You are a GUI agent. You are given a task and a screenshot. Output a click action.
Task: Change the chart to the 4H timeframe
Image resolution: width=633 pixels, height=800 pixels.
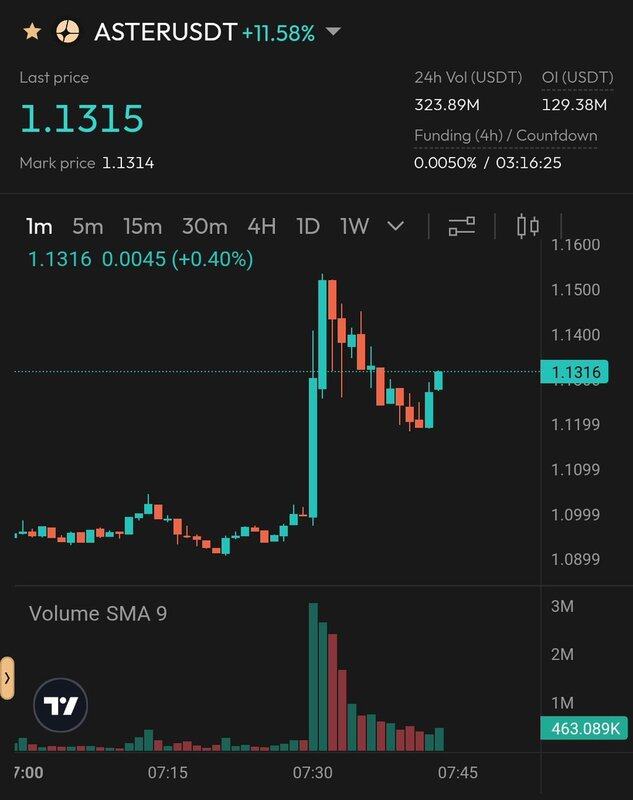click(x=261, y=226)
